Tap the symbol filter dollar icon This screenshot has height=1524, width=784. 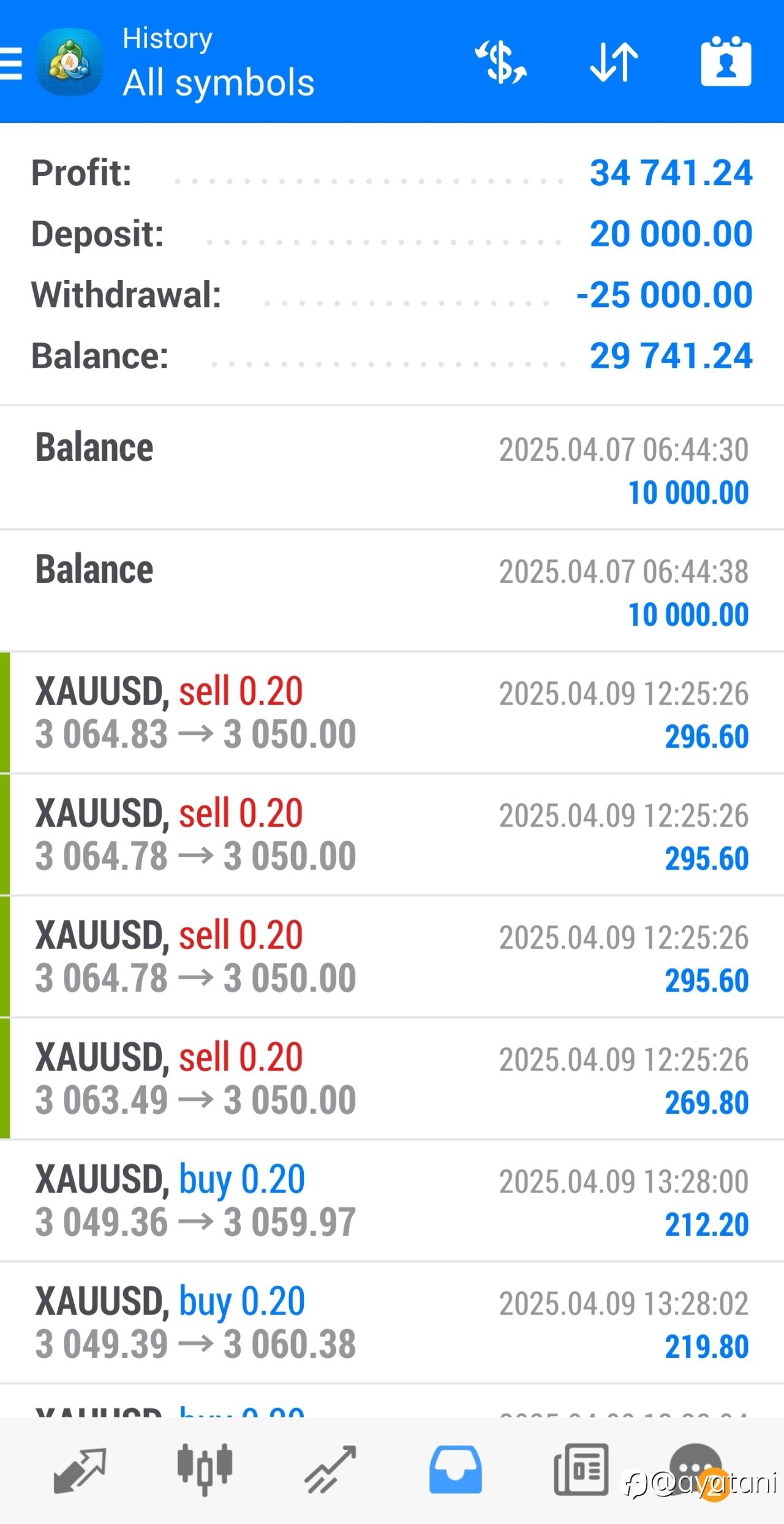click(x=501, y=62)
